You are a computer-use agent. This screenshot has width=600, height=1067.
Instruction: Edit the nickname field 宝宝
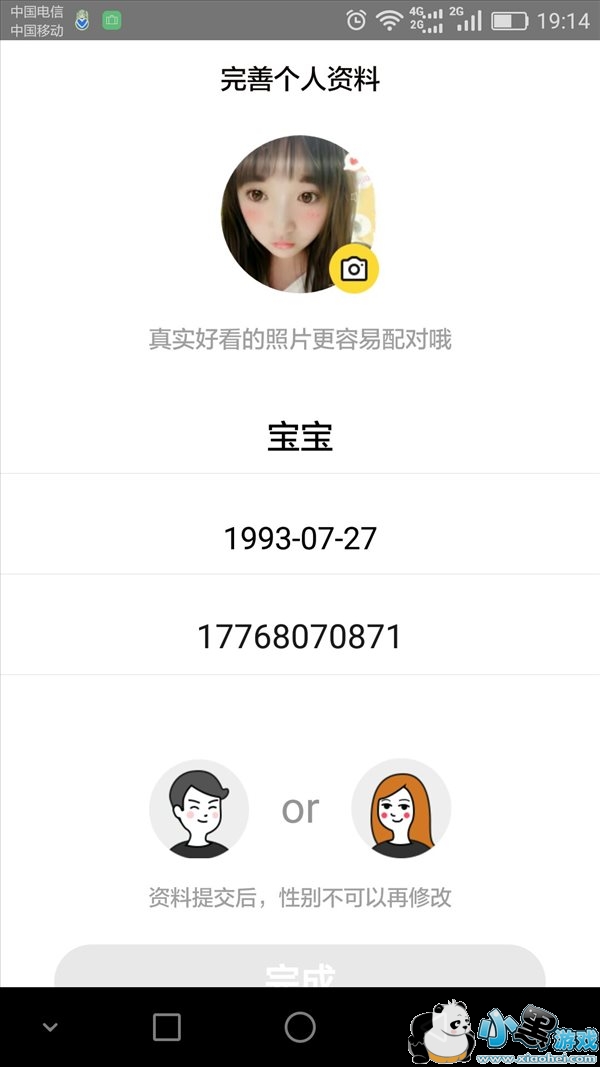[300, 437]
